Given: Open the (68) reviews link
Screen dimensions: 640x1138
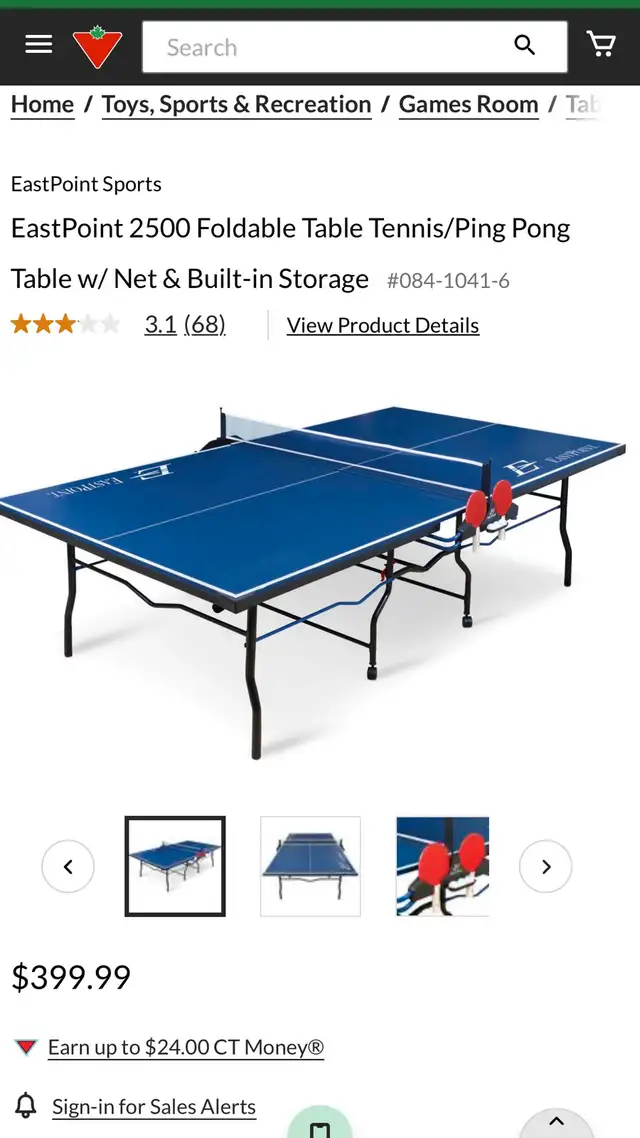Looking at the screenshot, I should (205, 324).
